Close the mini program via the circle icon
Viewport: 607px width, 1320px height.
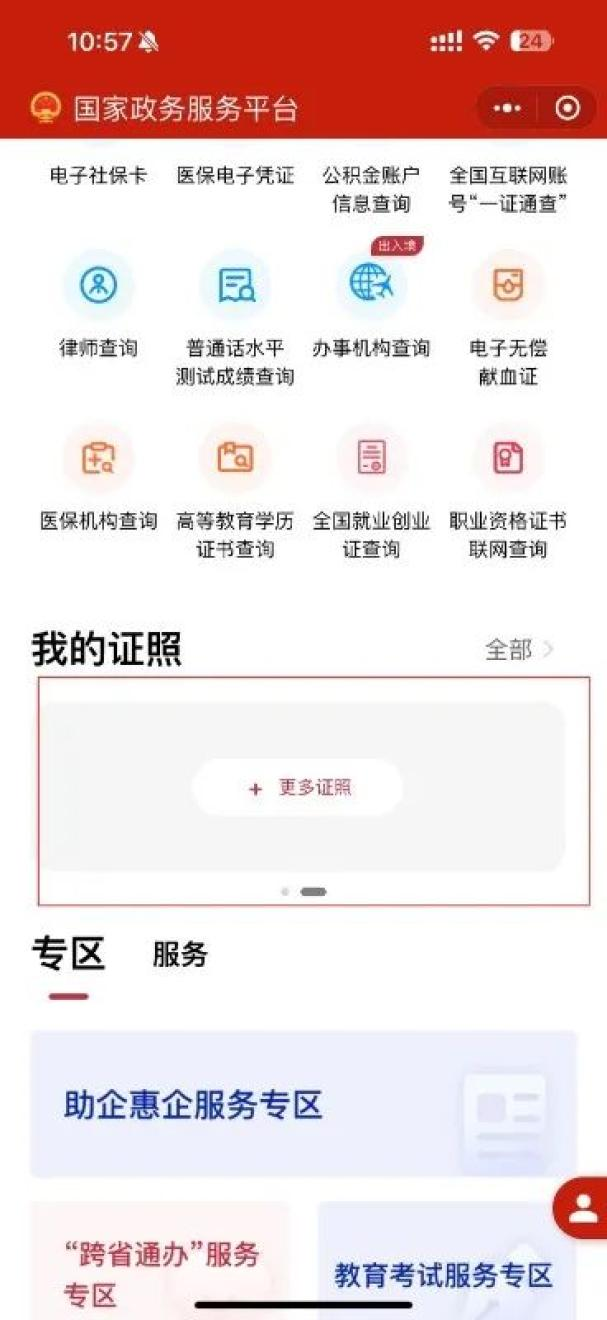[x=567, y=109]
